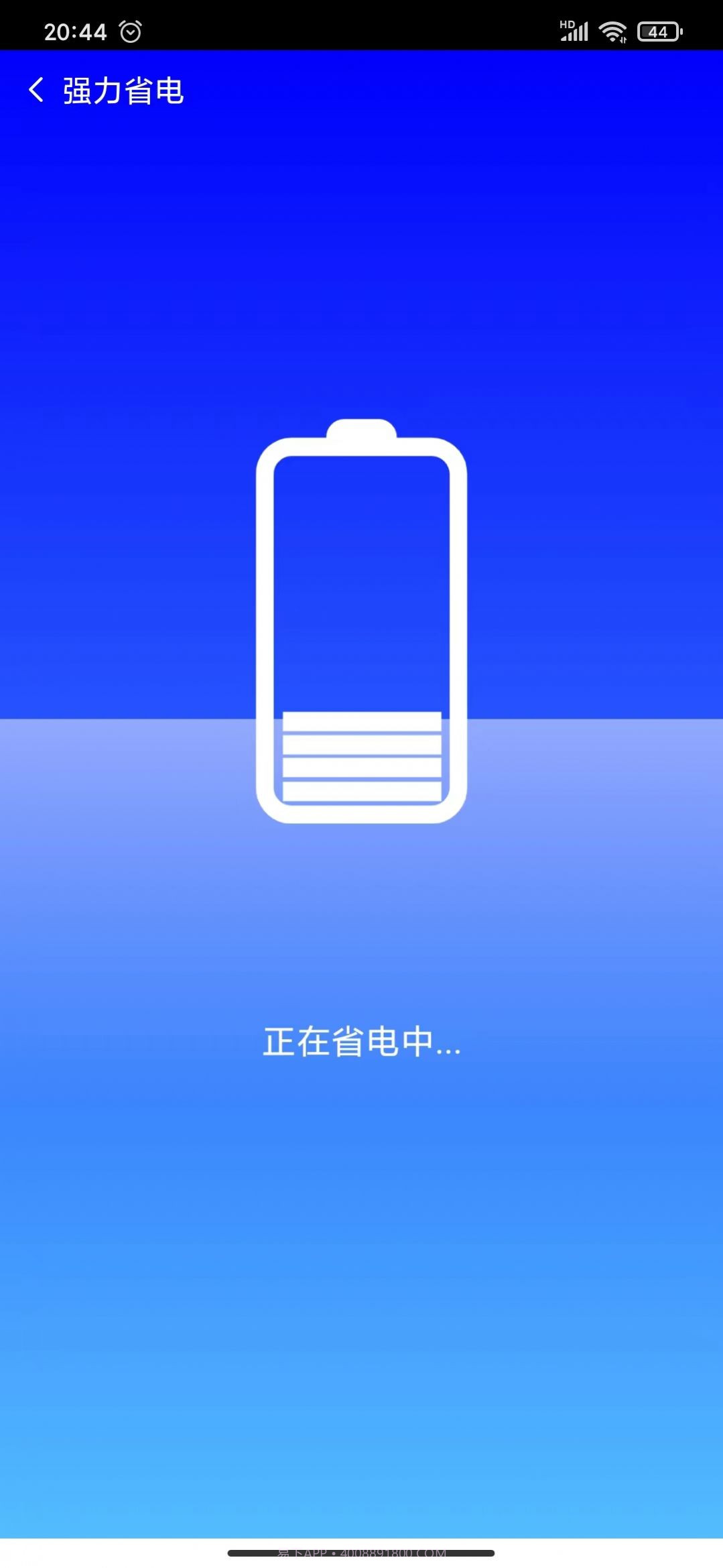
Task: Click the lowest stripe of the battery fill
Action: coord(361,791)
